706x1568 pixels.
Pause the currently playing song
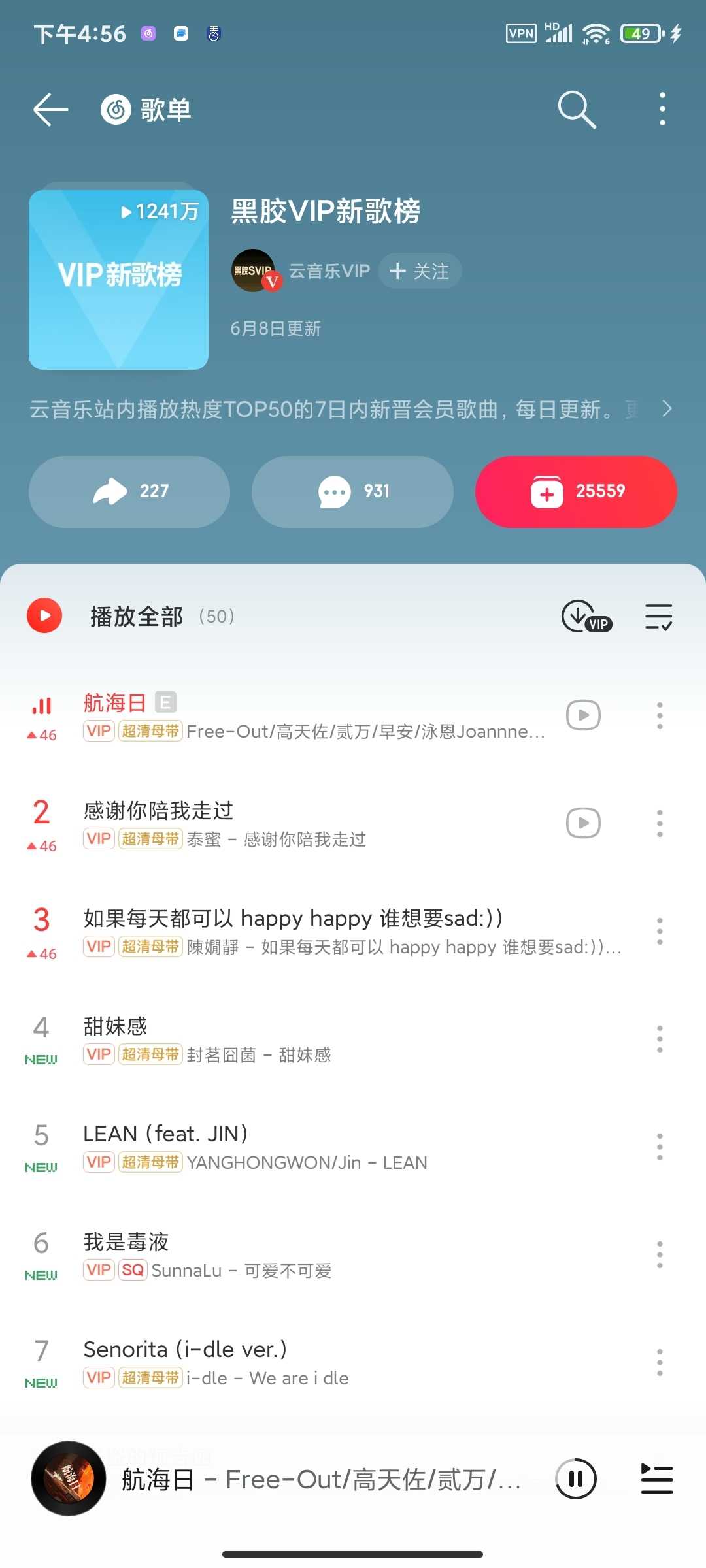(x=576, y=1478)
